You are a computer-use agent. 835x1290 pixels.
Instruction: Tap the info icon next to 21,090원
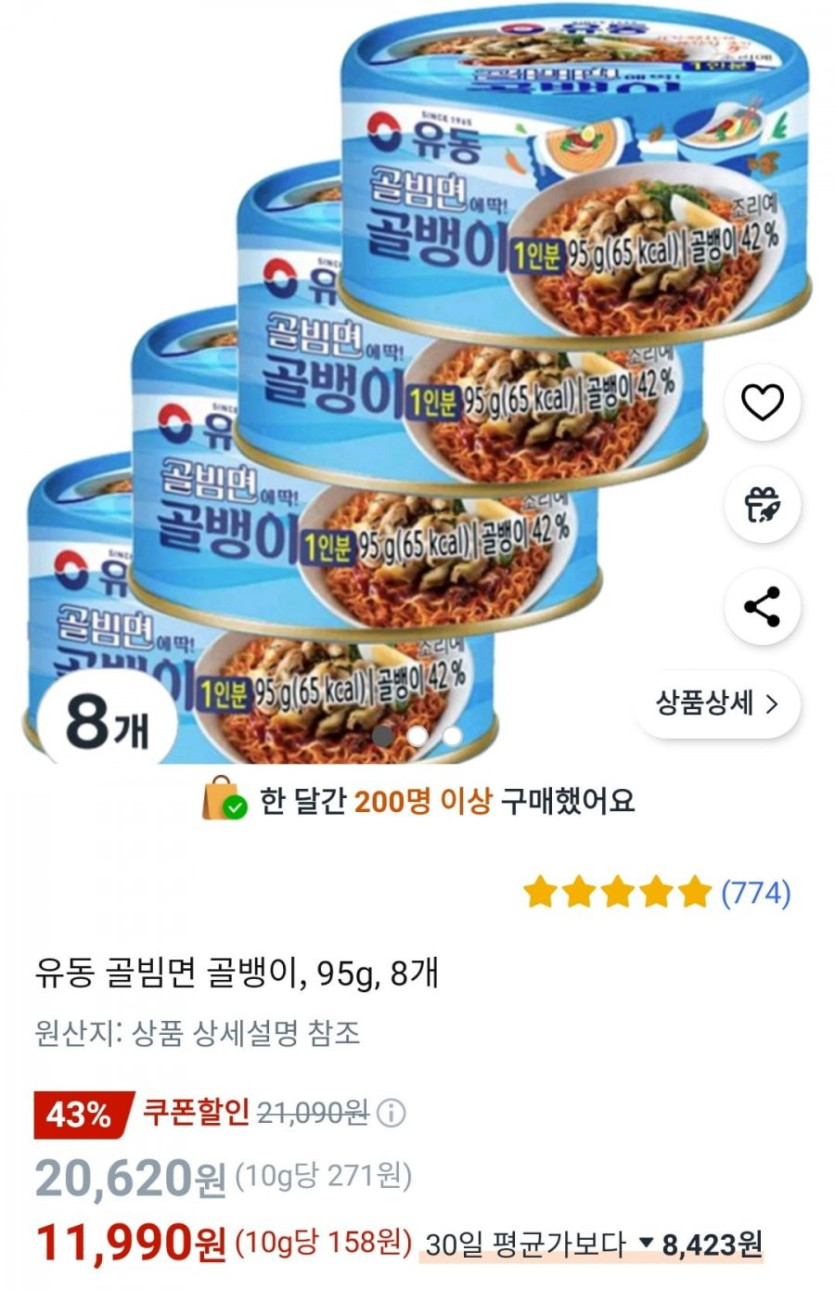click(391, 1113)
